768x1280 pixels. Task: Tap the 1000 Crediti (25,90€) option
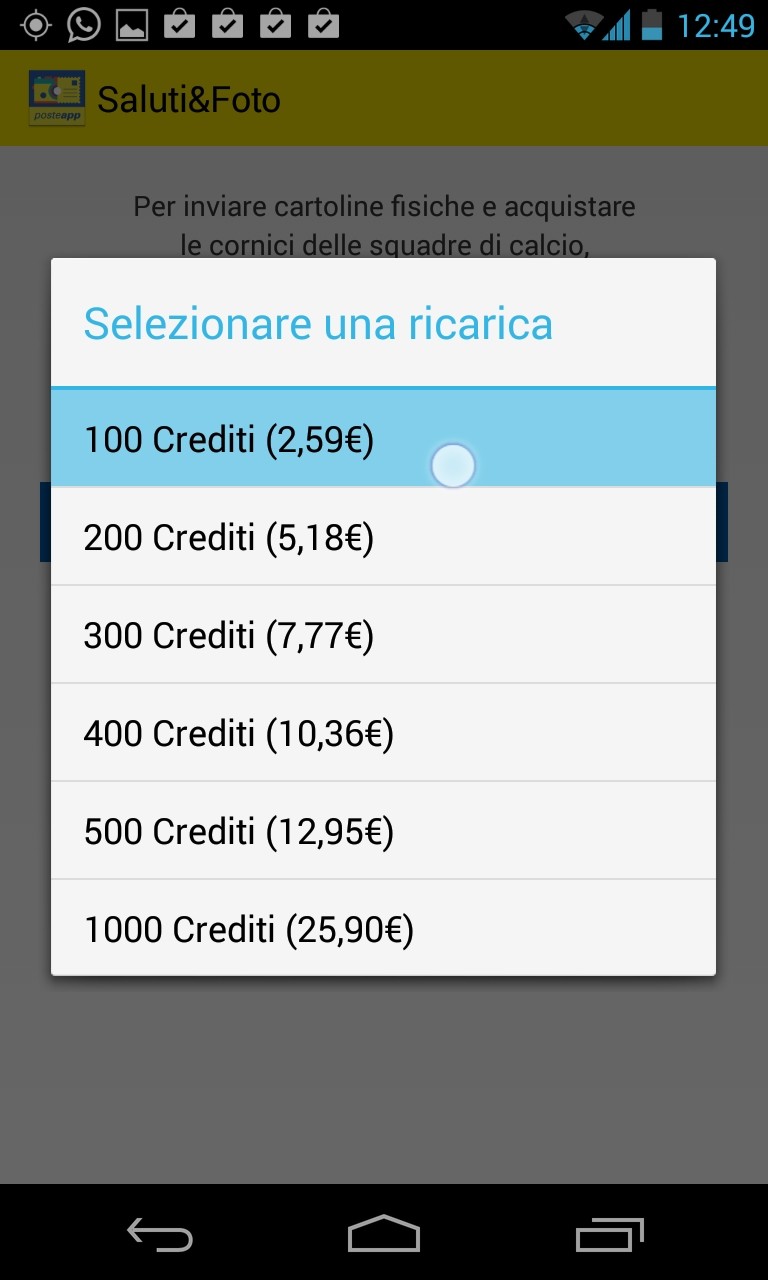383,929
